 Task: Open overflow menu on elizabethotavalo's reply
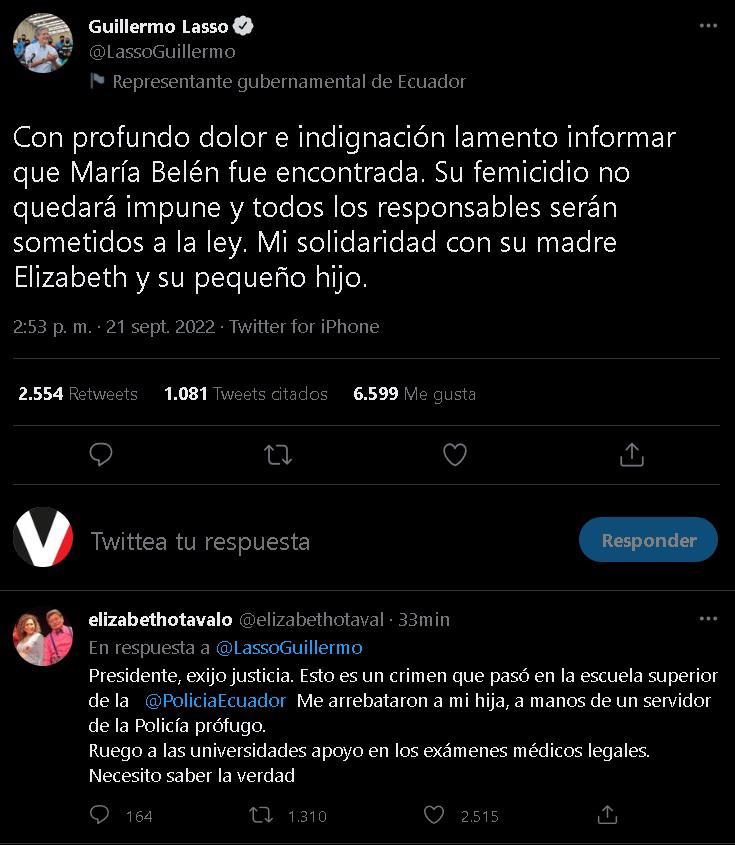click(708, 619)
